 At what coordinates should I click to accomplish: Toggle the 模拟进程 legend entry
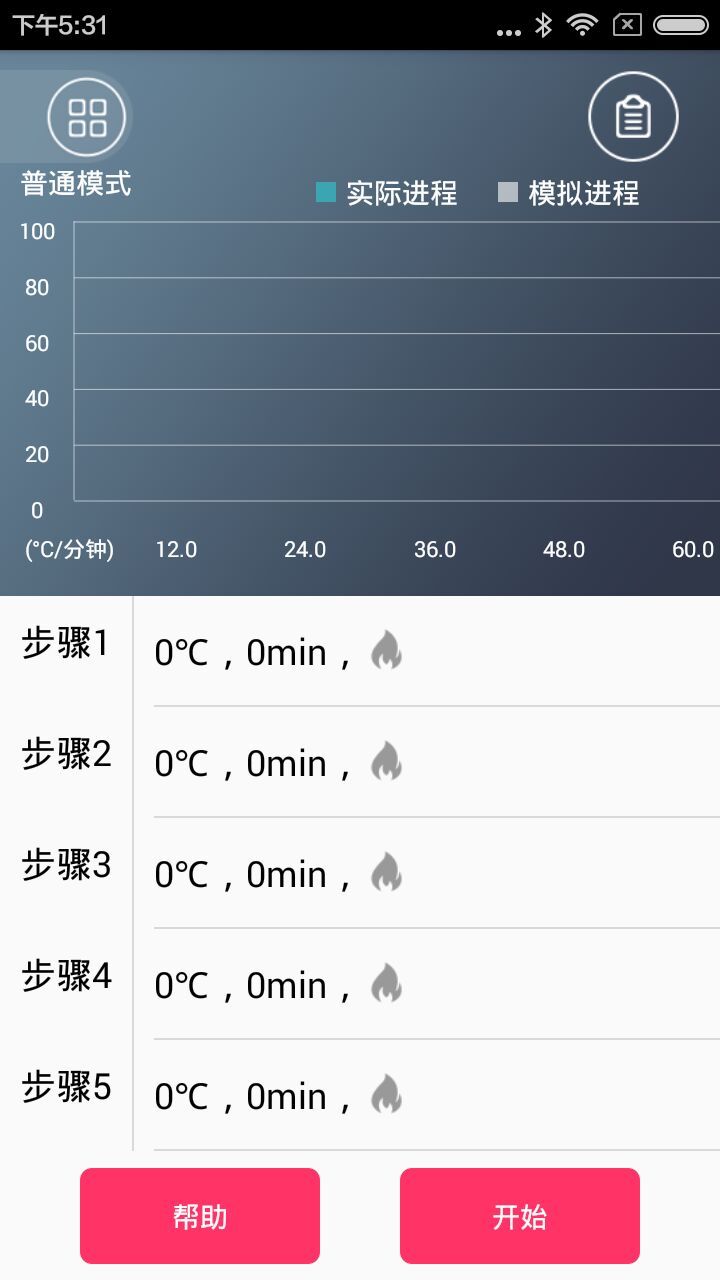pos(585,192)
